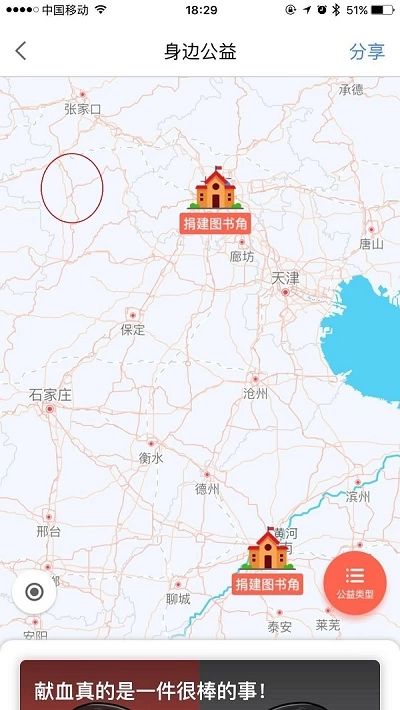Tap 分享 to share this page
This screenshot has height=710, width=400.
point(367,51)
